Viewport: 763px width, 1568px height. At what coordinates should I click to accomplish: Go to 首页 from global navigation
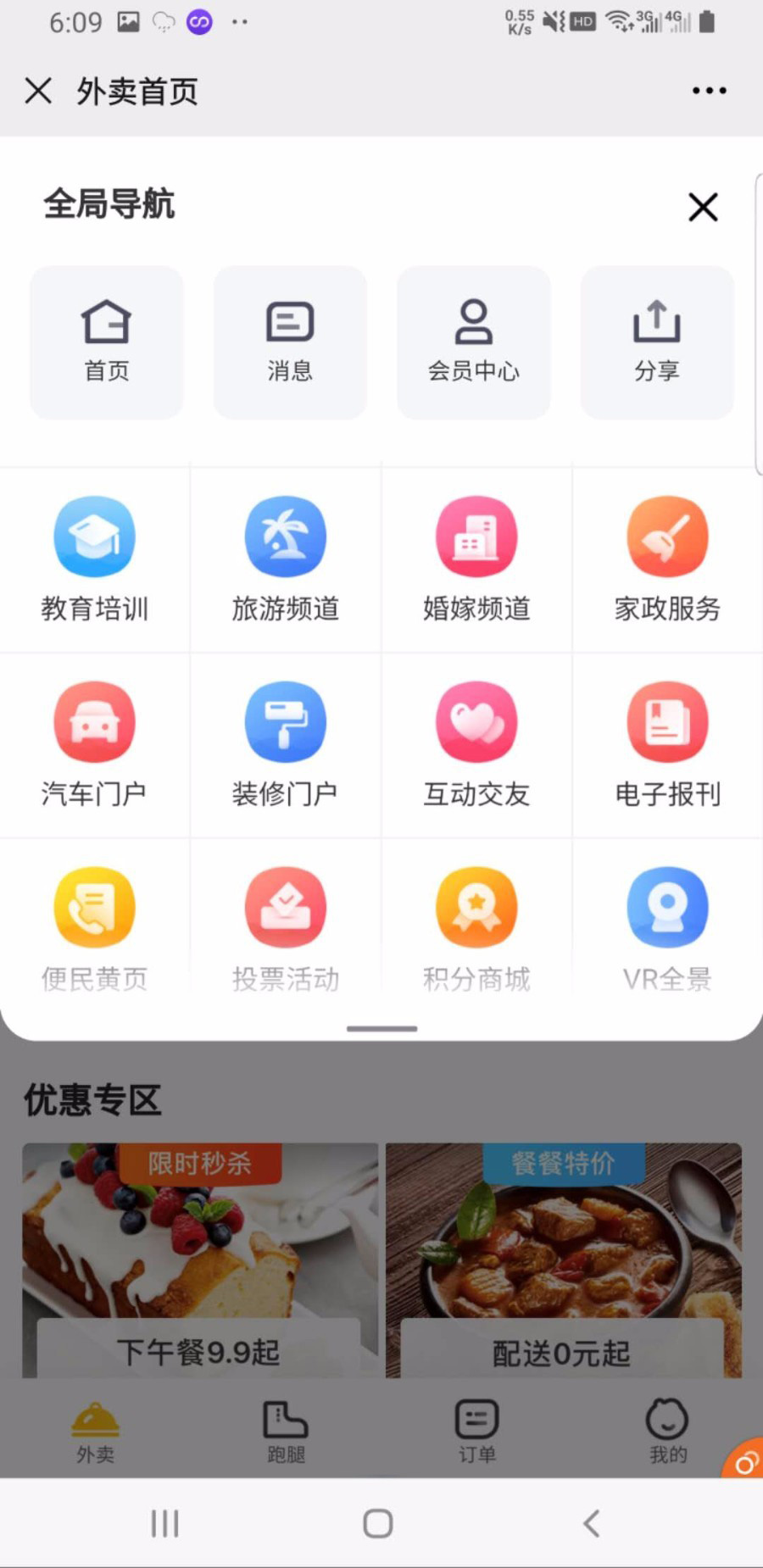tap(107, 342)
